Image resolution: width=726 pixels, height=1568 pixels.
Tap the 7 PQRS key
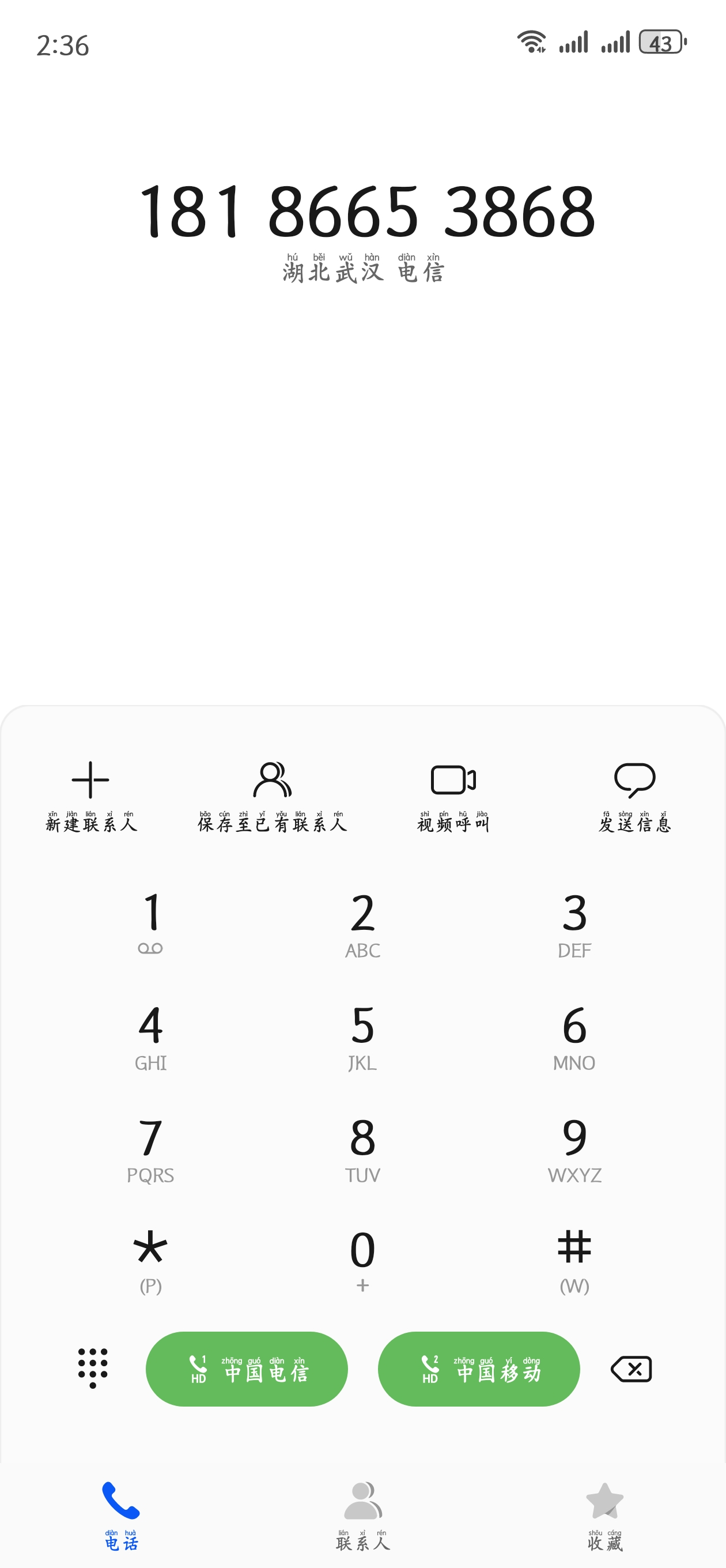tap(150, 1148)
